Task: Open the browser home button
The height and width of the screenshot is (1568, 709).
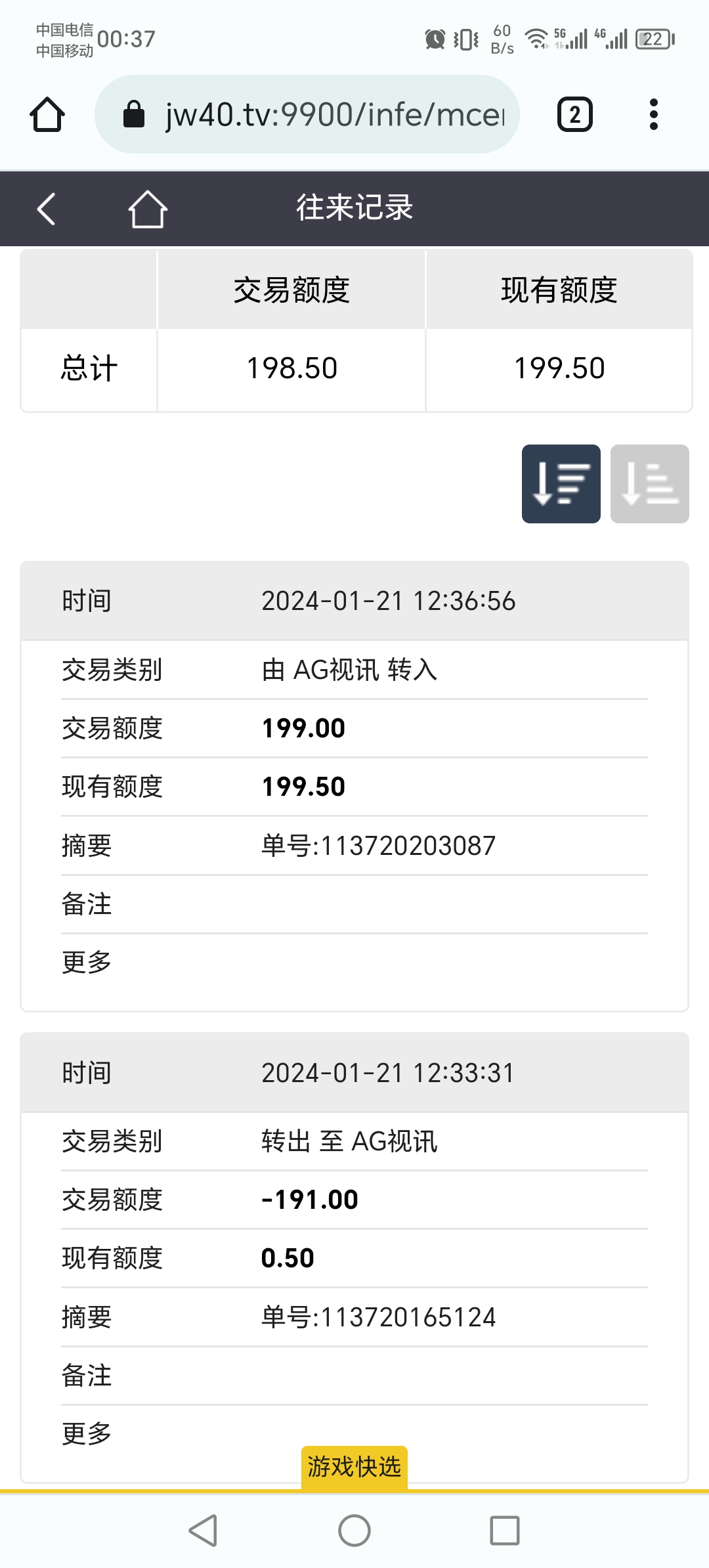Action: 47,115
